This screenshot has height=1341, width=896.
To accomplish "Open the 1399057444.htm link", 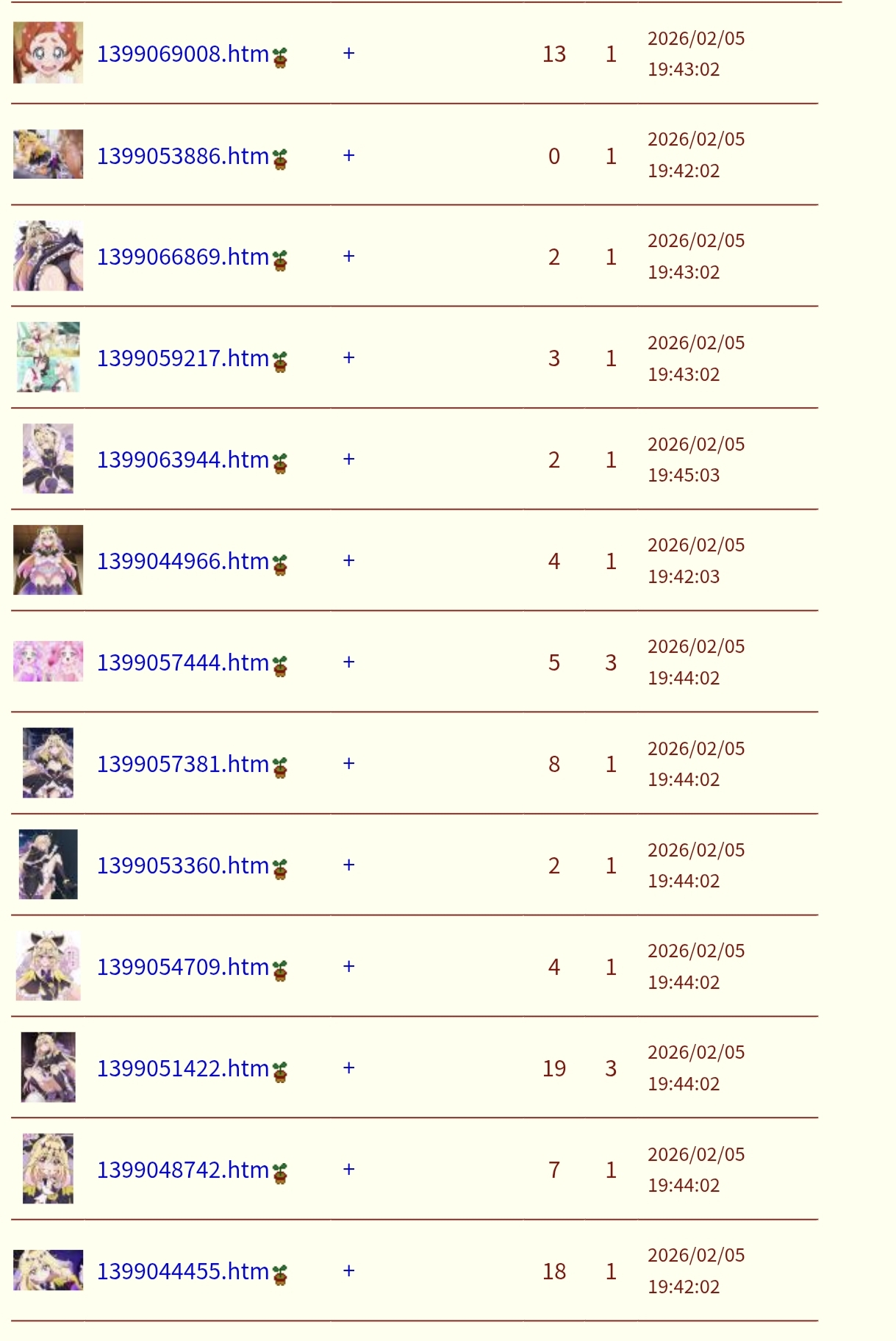I will pyautogui.click(x=183, y=662).
